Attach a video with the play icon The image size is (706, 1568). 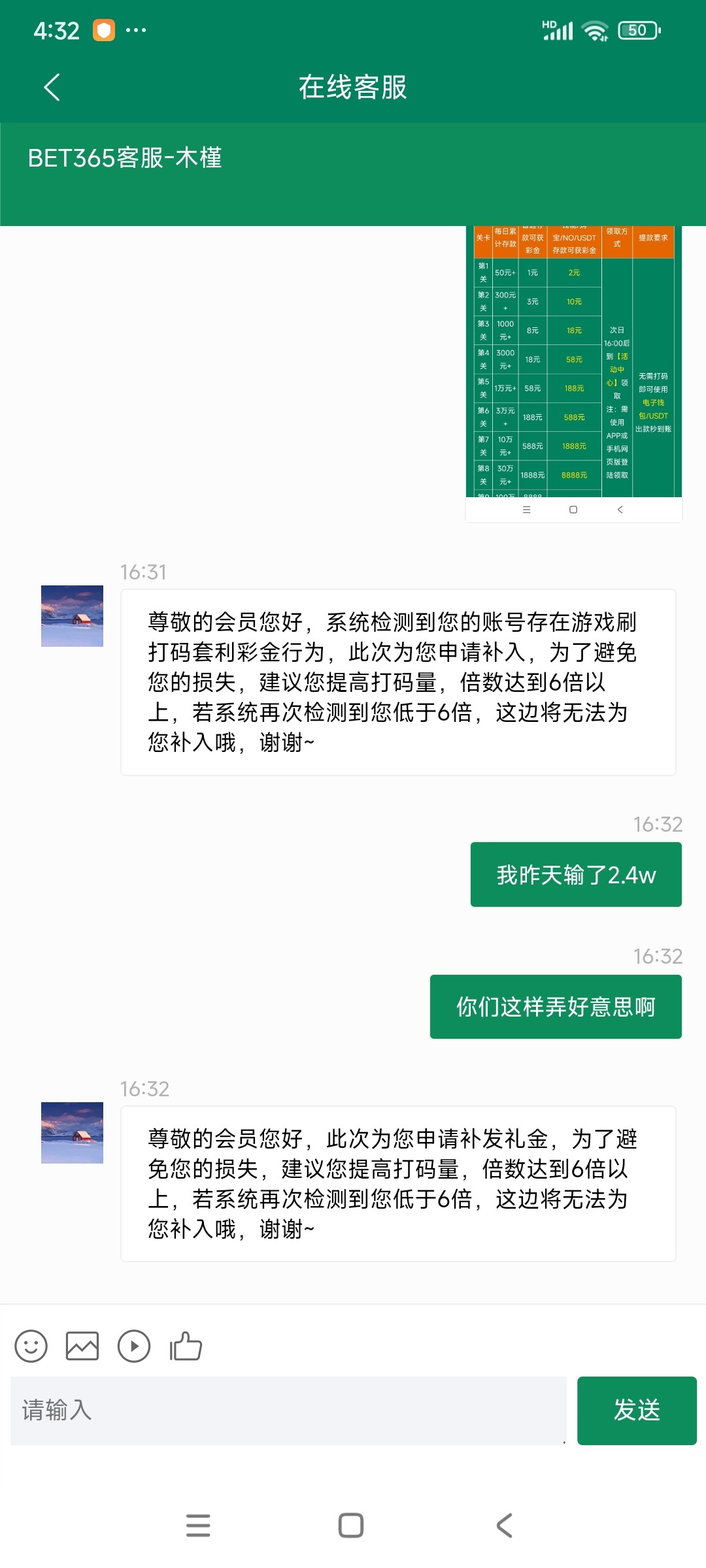click(x=134, y=1347)
